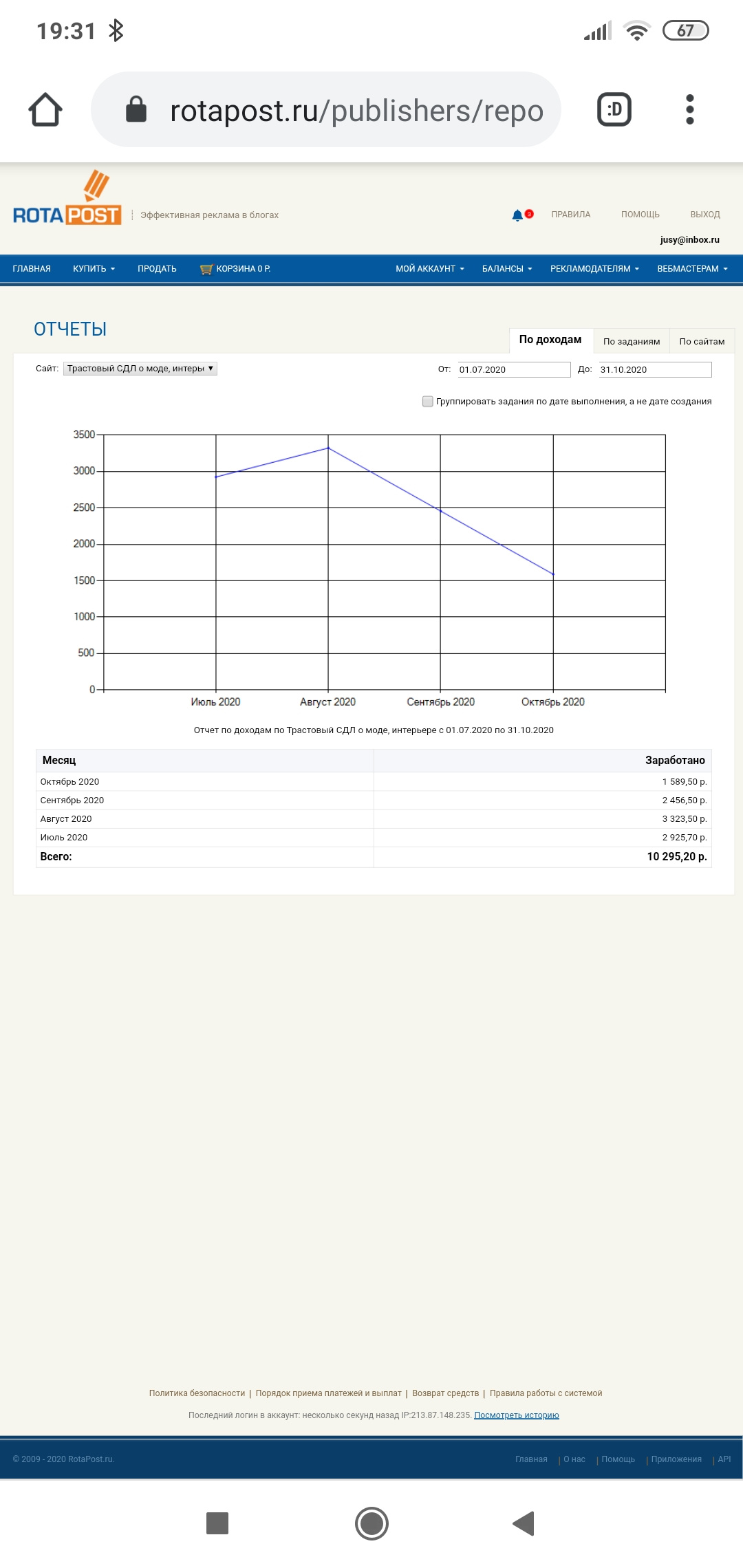The width and height of the screenshot is (743, 1568).
Task: Go to ГЛАВНАЯ in the blue menu
Action: (x=32, y=269)
